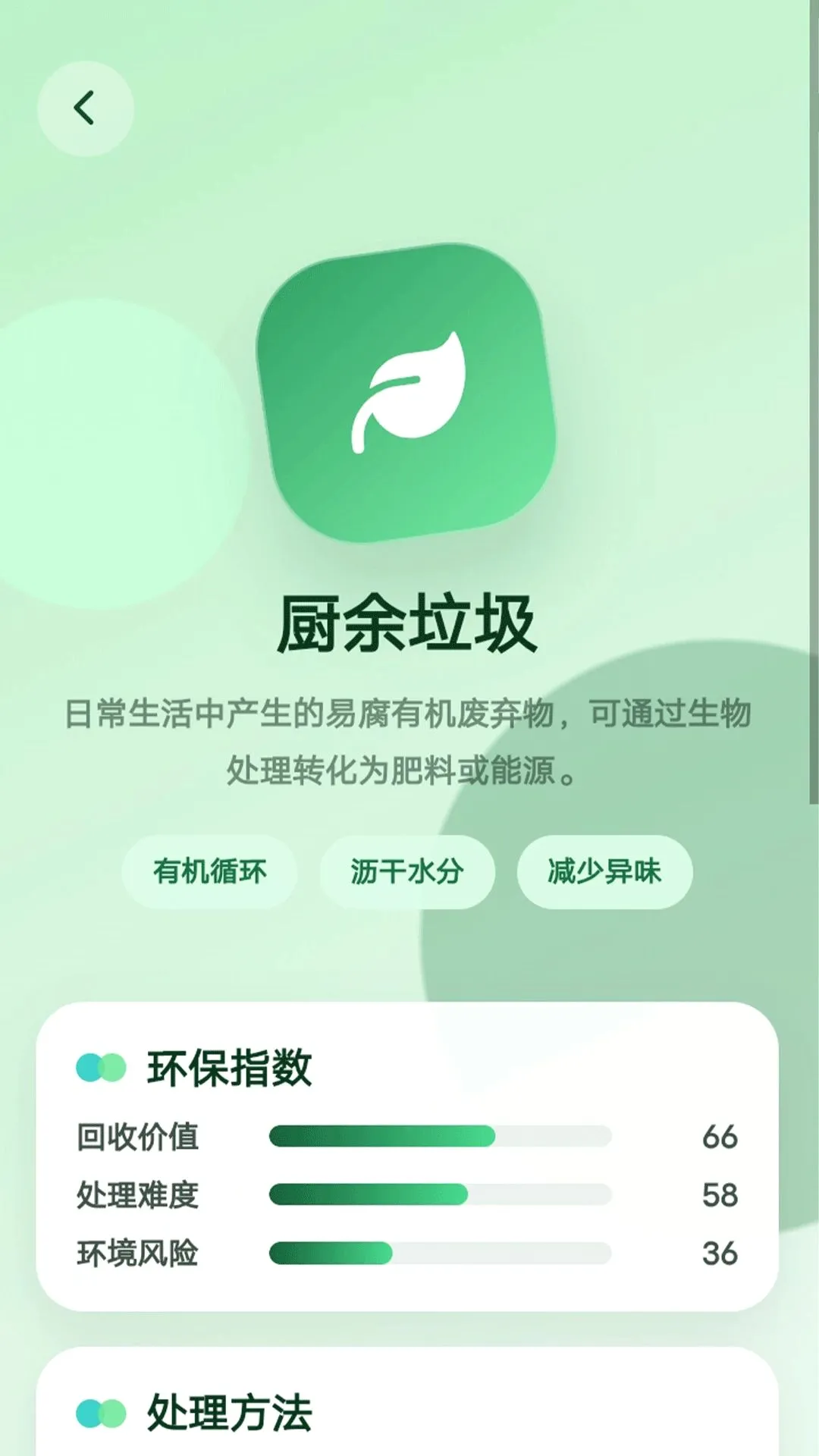819x1456 pixels.
Task: Choose the 减少异味 chip
Action: [x=604, y=871]
